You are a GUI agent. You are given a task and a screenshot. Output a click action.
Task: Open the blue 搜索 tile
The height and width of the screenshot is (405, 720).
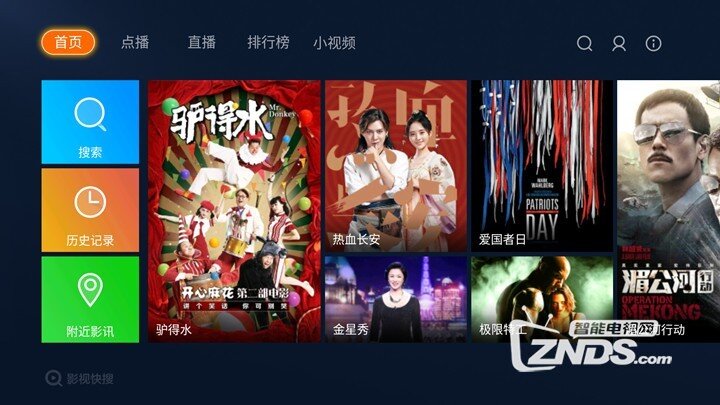pos(90,122)
